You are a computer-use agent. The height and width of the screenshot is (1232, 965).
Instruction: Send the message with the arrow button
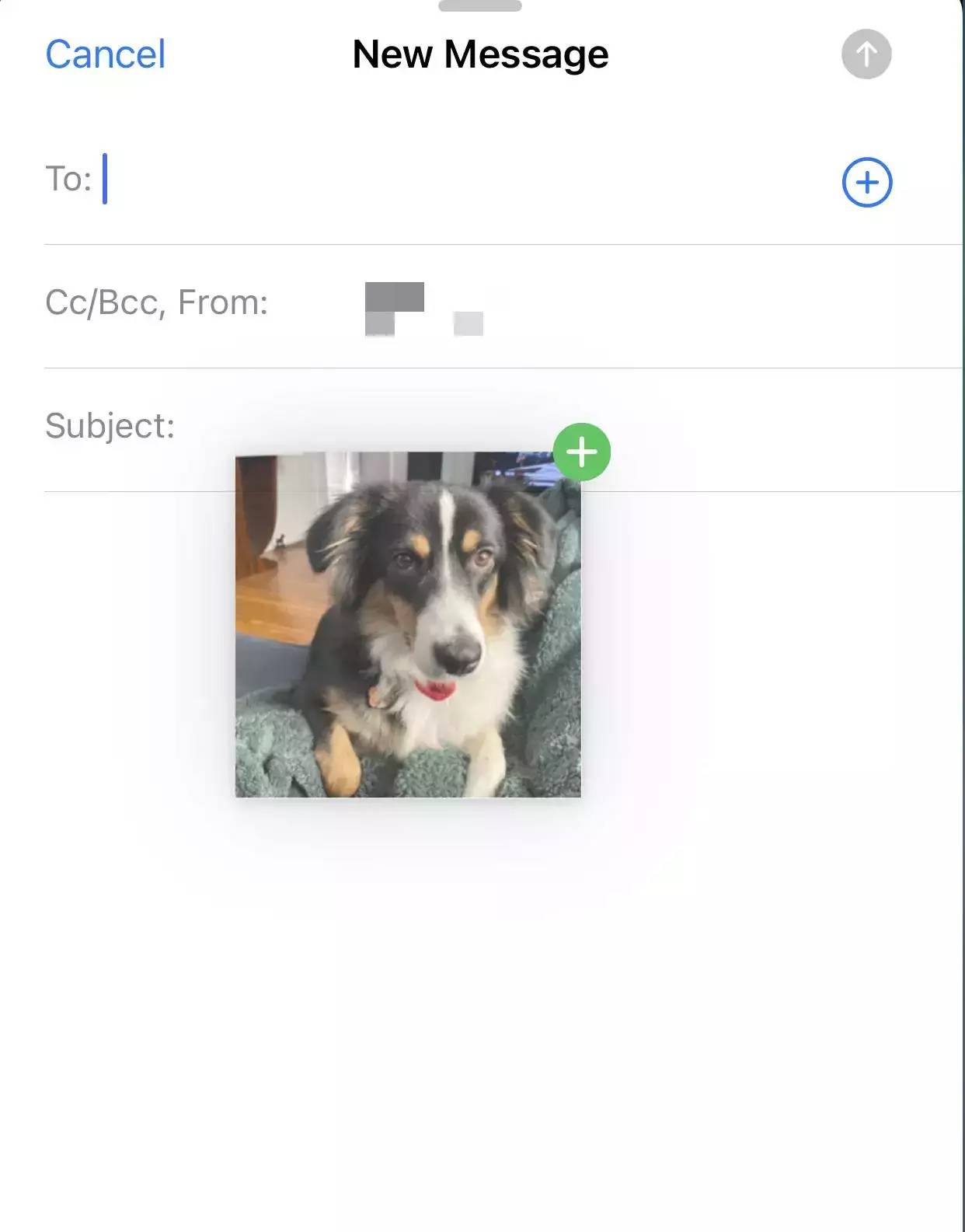tap(866, 54)
